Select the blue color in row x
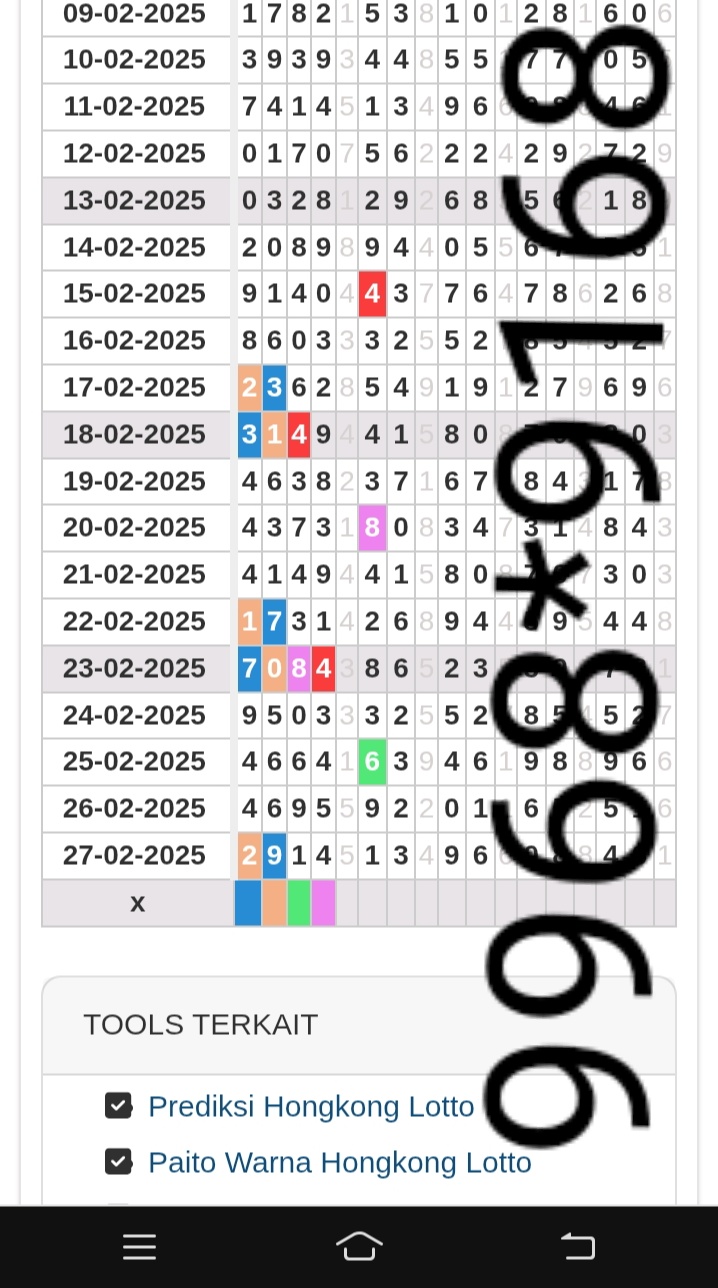This screenshot has height=1288, width=718. pyautogui.click(x=248, y=903)
